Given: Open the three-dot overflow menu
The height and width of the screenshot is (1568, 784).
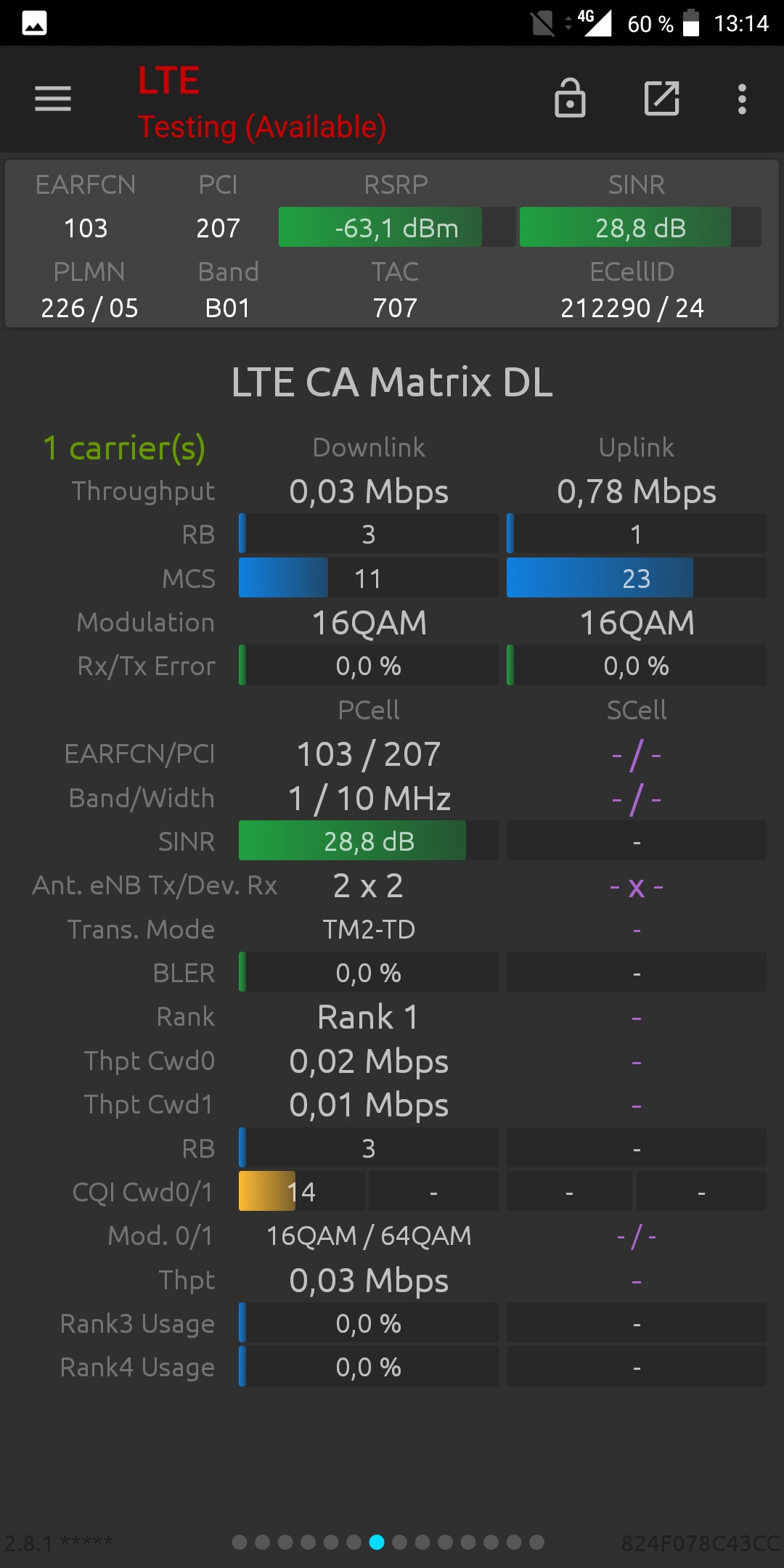Looking at the screenshot, I should [742, 99].
